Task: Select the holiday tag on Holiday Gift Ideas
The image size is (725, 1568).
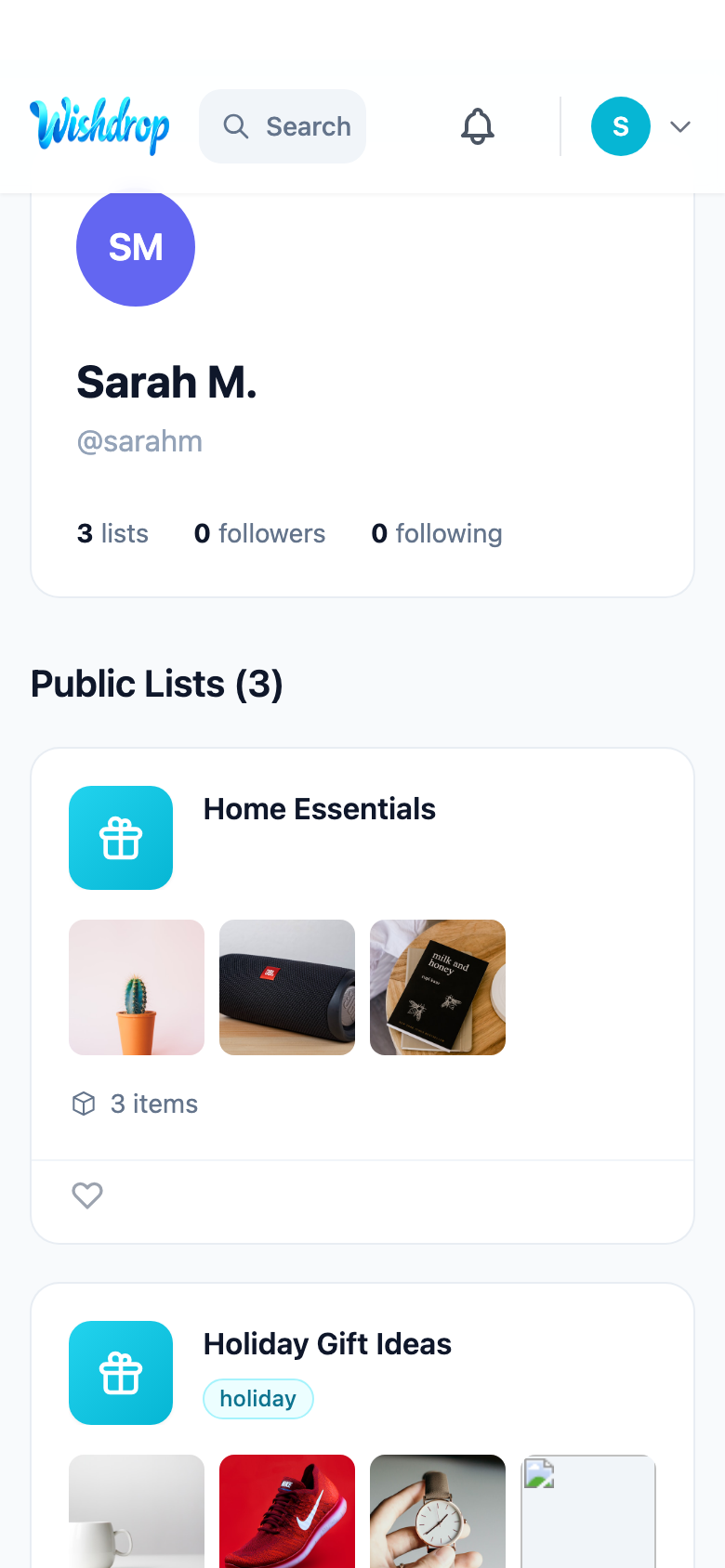Action: [x=257, y=1398]
